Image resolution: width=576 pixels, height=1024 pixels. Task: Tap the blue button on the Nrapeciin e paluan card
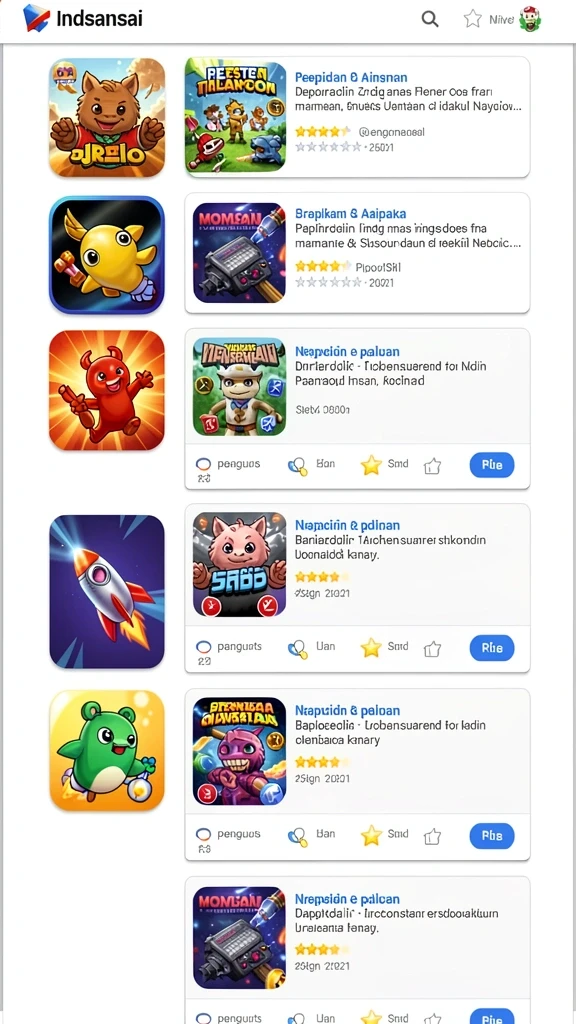click(492, 465)
